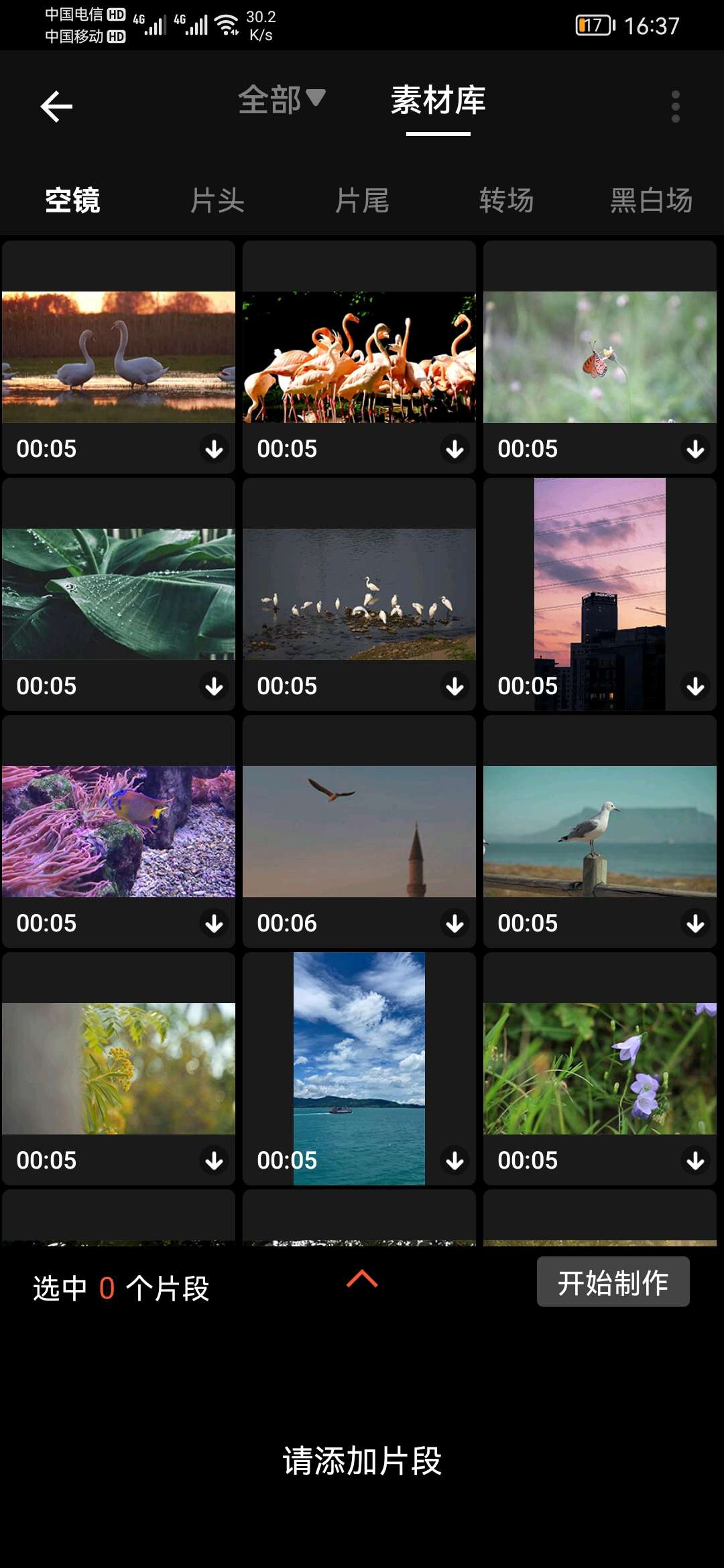
Task: Open the three-dot overflow menu
Action: (675, 107)
